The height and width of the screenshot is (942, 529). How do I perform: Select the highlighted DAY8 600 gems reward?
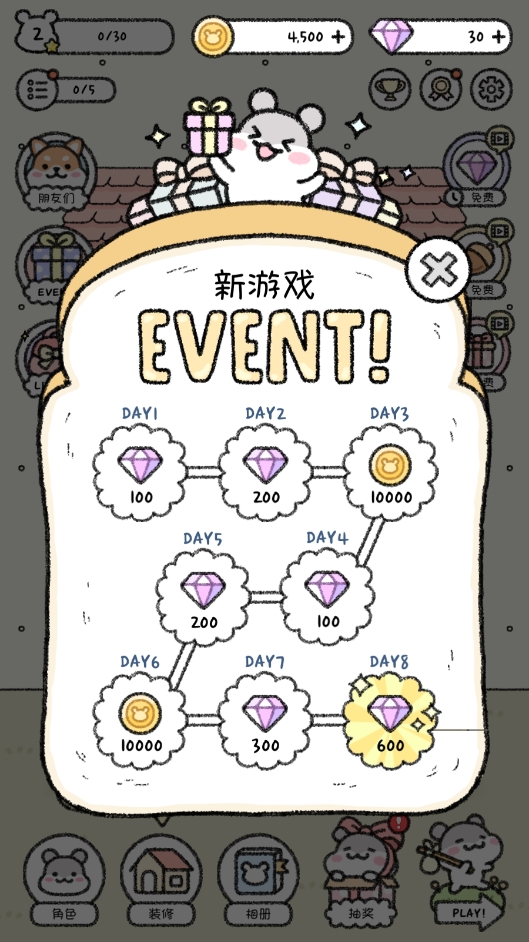(x=390, y=720)
